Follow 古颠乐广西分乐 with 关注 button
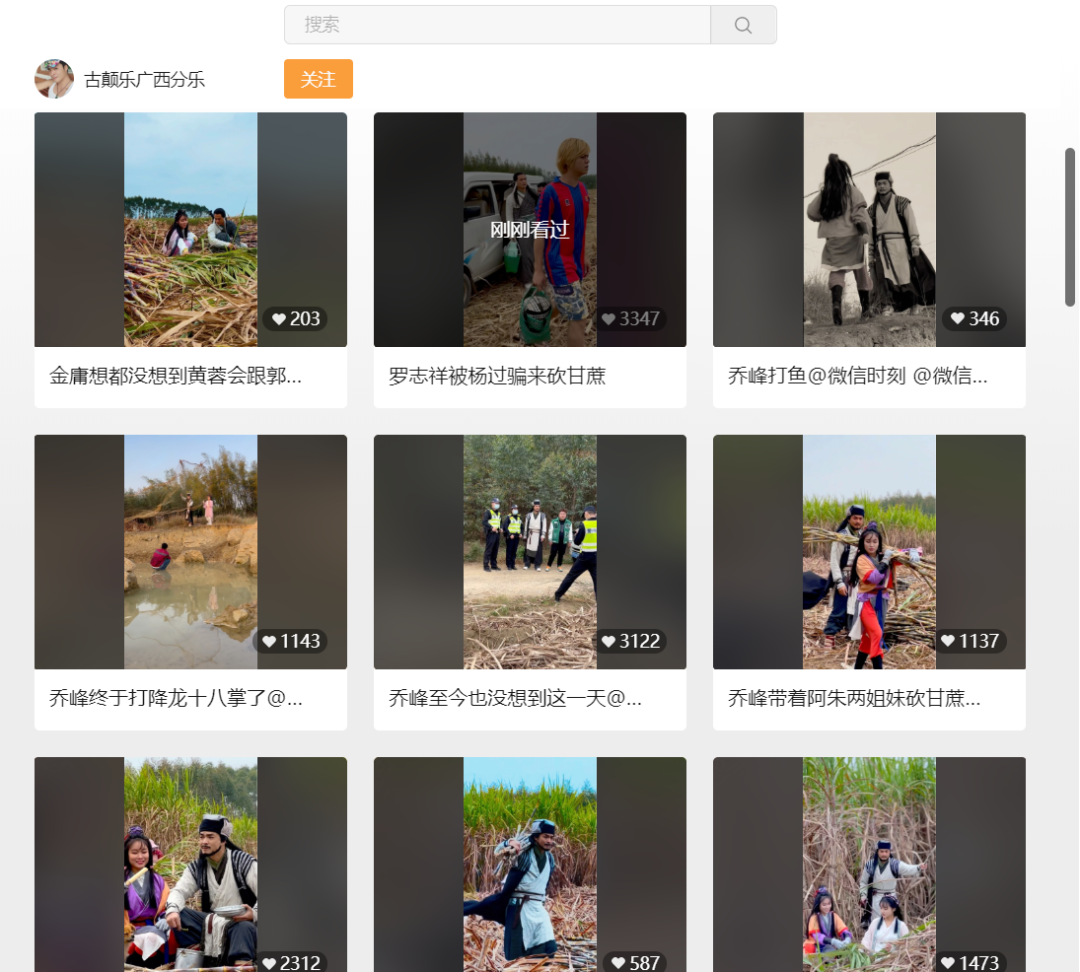This screenshot has height=972, width=1080. tap(318, 79)
